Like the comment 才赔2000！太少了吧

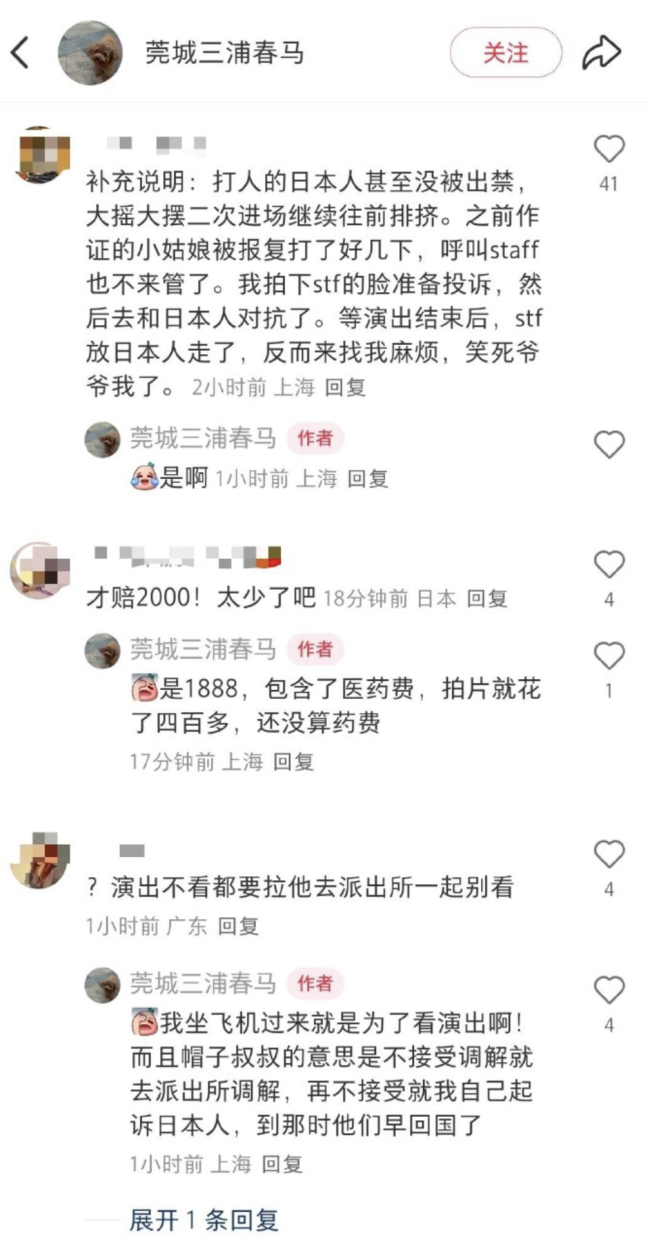609,566
